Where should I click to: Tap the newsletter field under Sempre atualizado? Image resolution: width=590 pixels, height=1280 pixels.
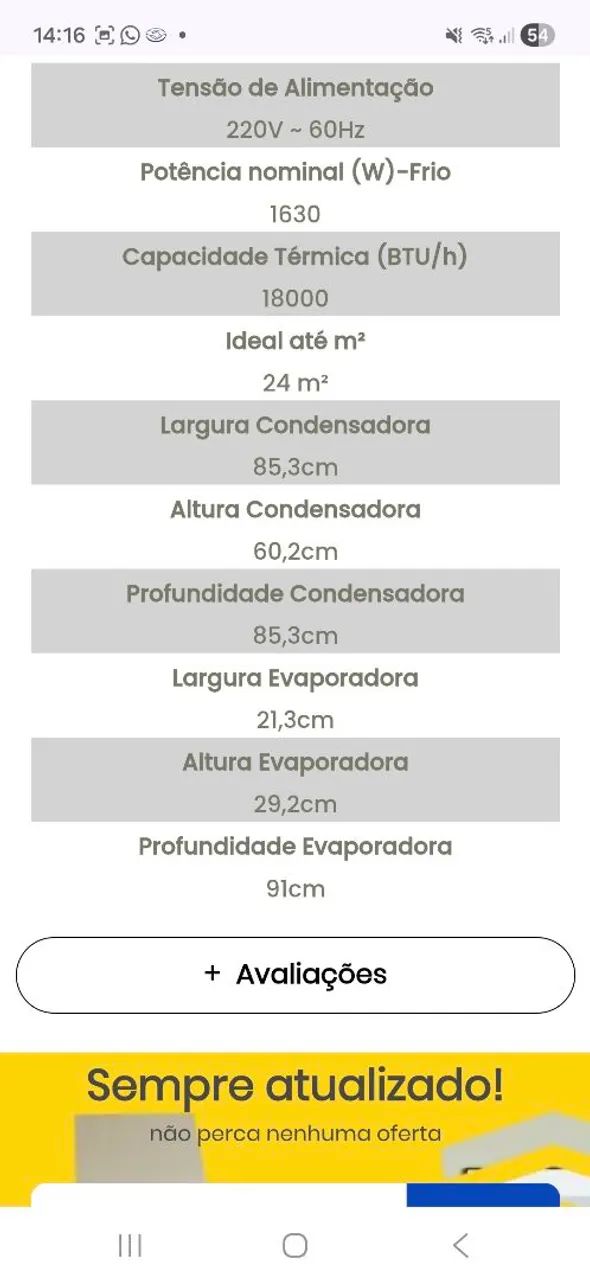point(219,1194)
